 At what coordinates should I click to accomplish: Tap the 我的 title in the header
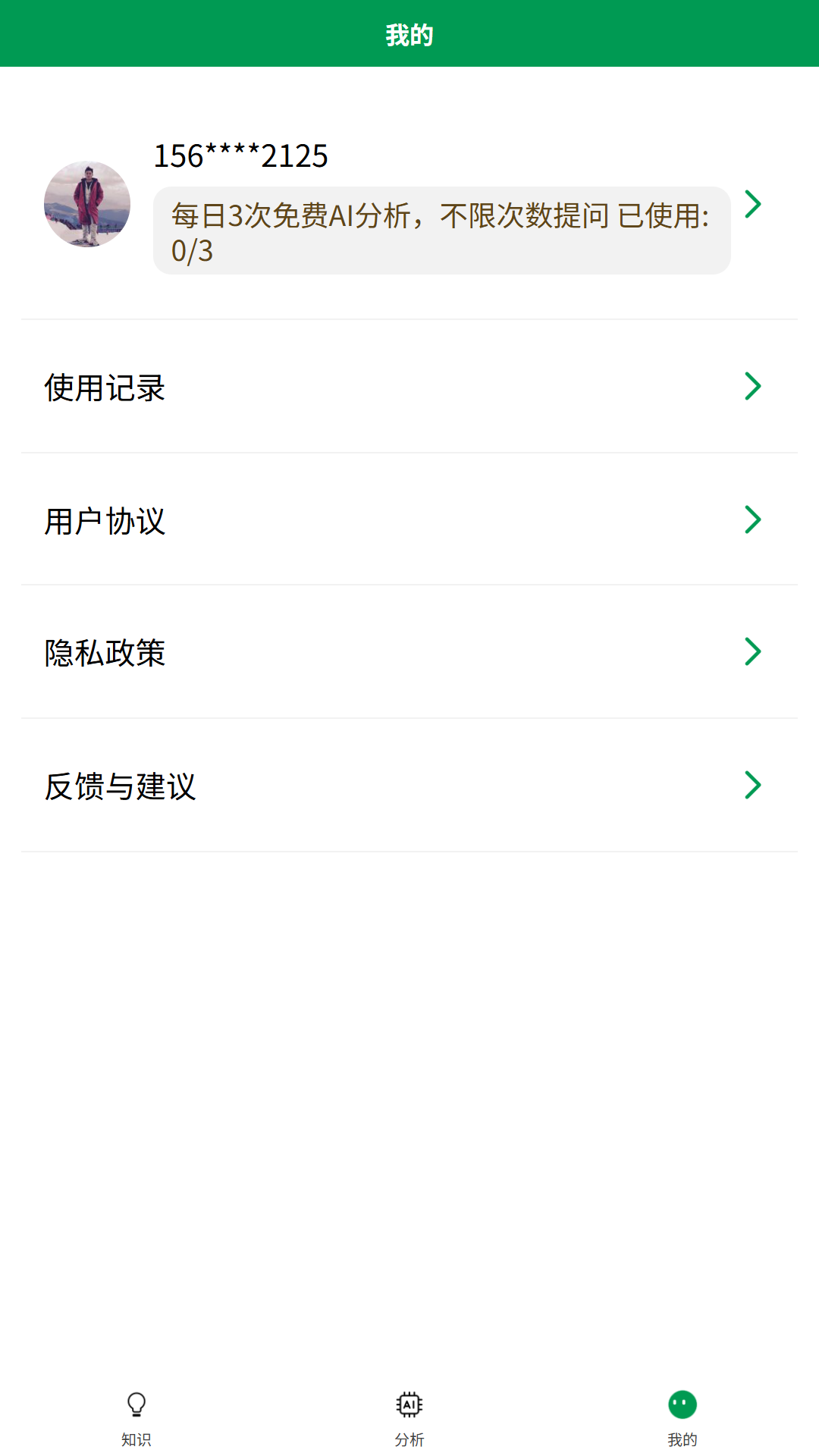(409, 34)
